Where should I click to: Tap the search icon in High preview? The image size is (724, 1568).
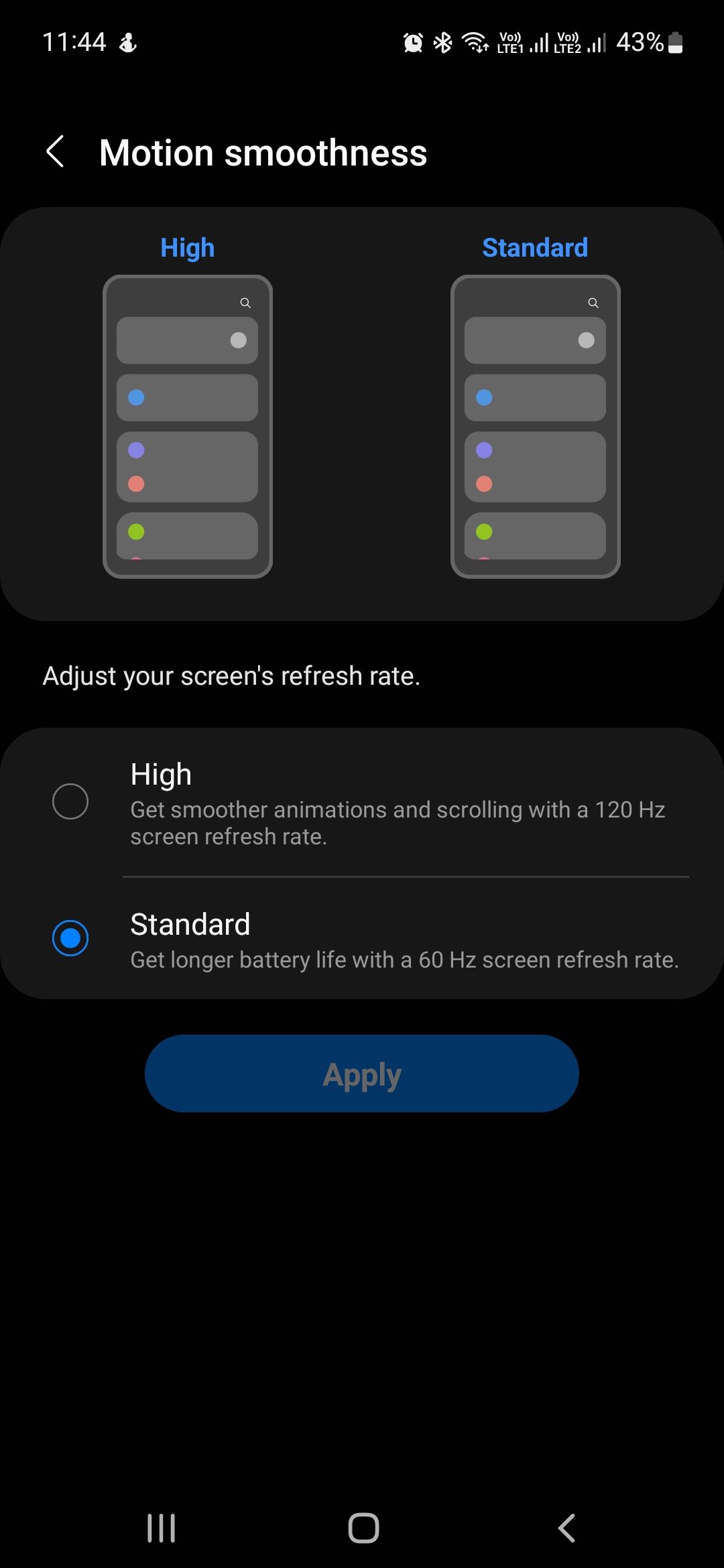245,302
